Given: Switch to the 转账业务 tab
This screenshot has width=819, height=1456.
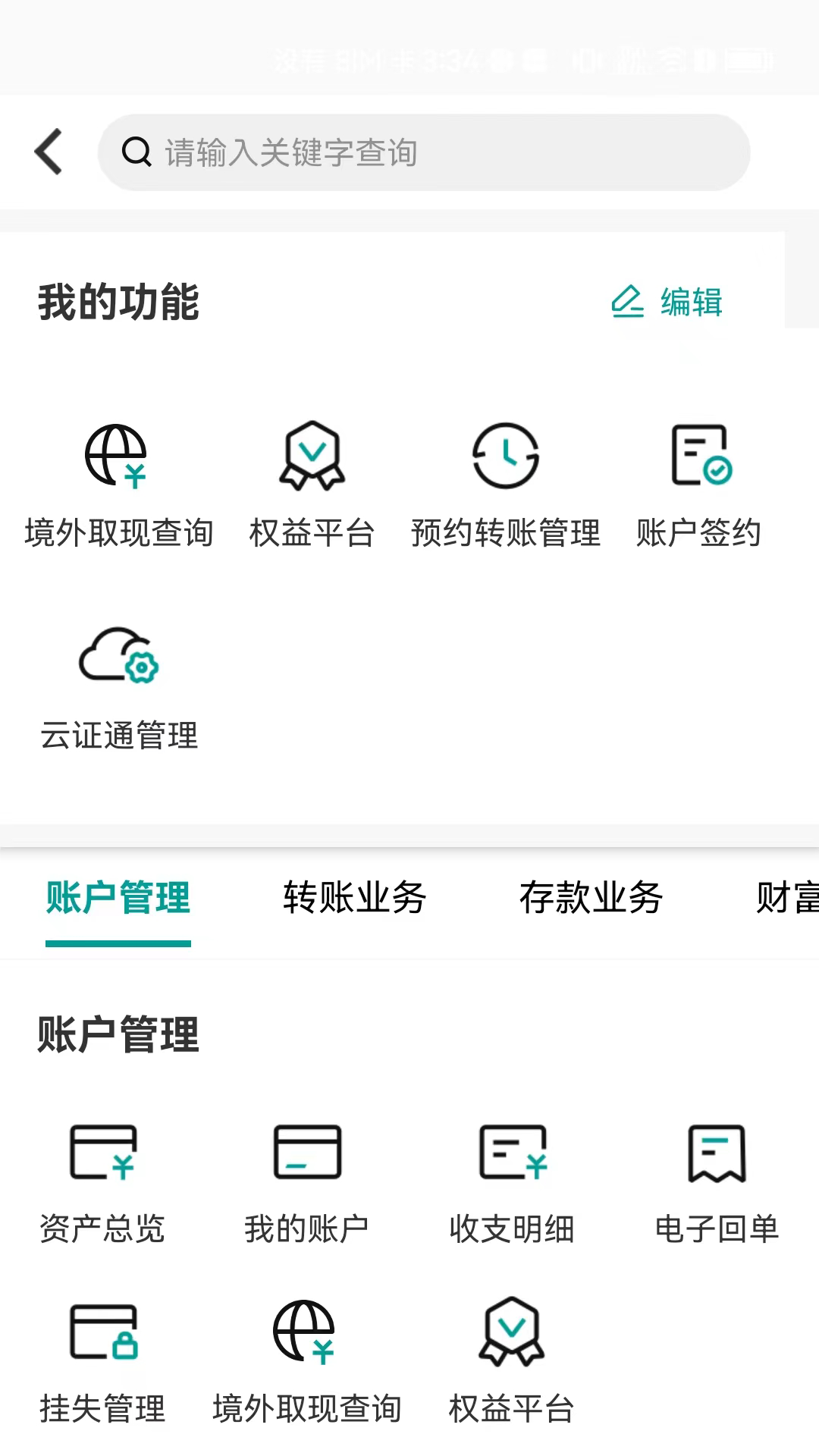Looking at the screenshot, I should pyautogui.click(x=354, y=899).
